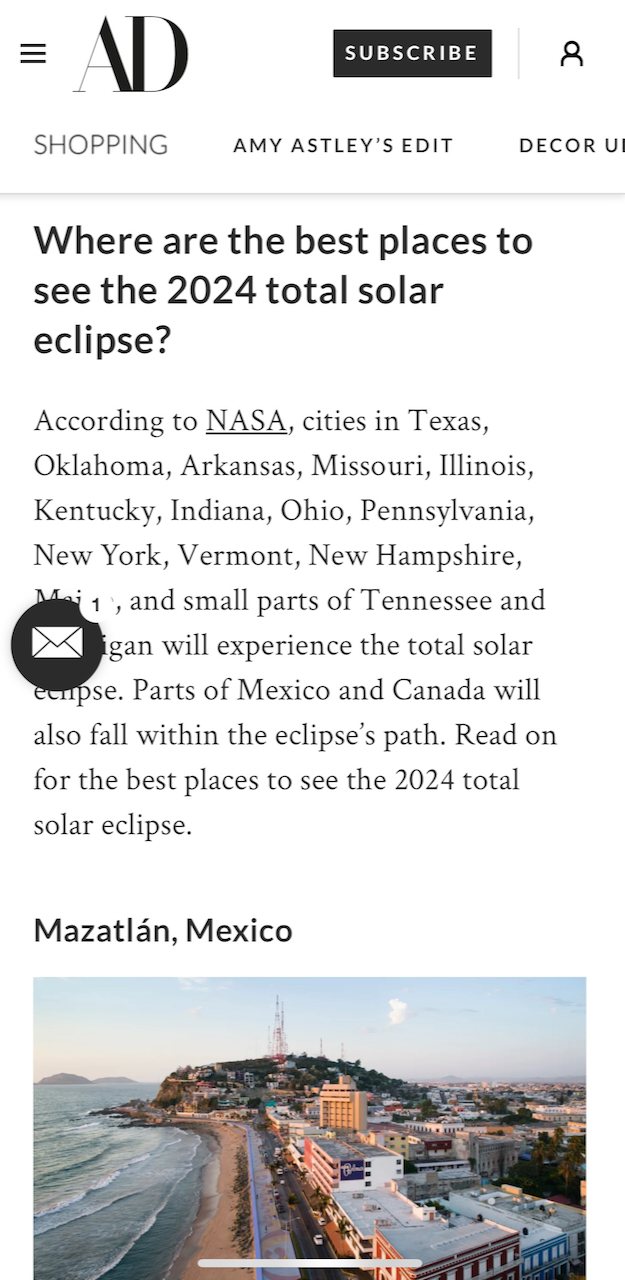Select the Decor tab in the top navigation
625x1280 pixels.
click(571, 146)
